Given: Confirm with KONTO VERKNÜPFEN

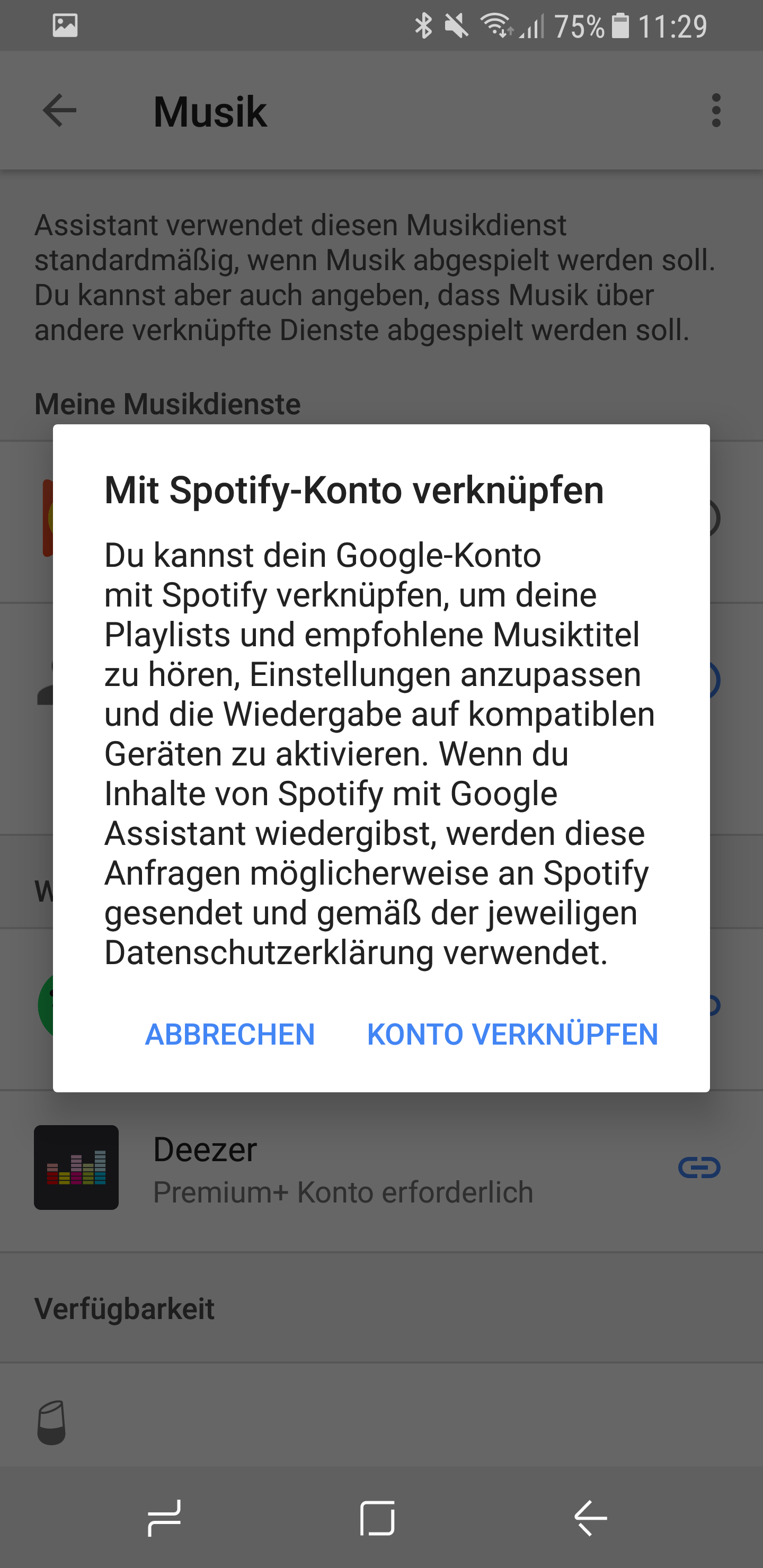Looking at the screenshot, I should pos(512,1034).
